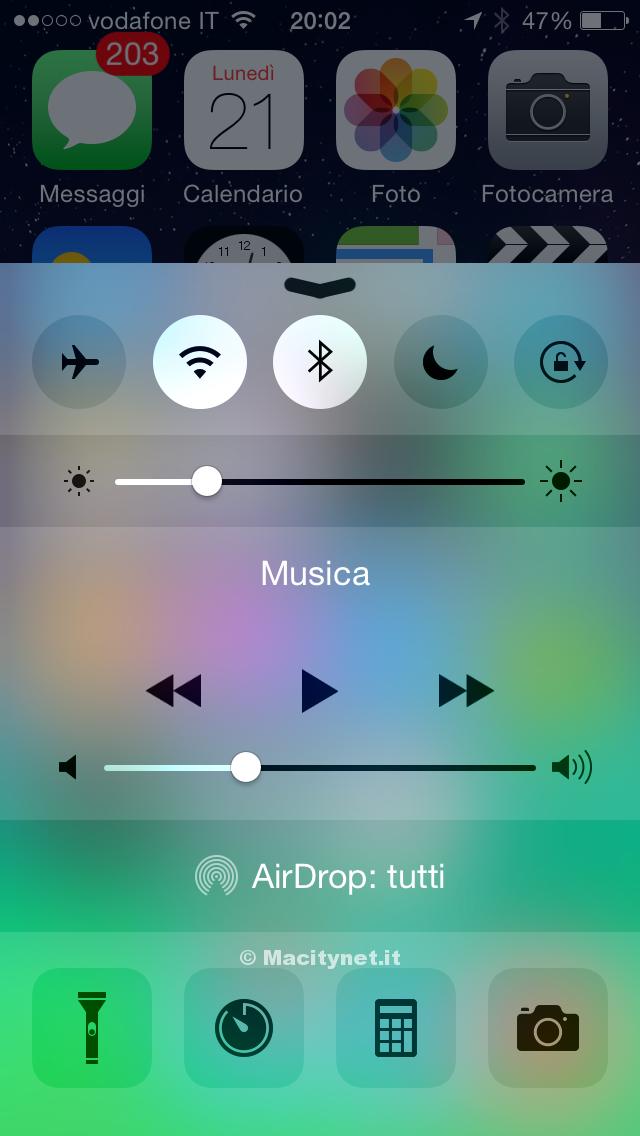The width and height of the screenshot is (640, 1136).
Task: Open the timer shortcut
Action: (x=244, y=1027)
